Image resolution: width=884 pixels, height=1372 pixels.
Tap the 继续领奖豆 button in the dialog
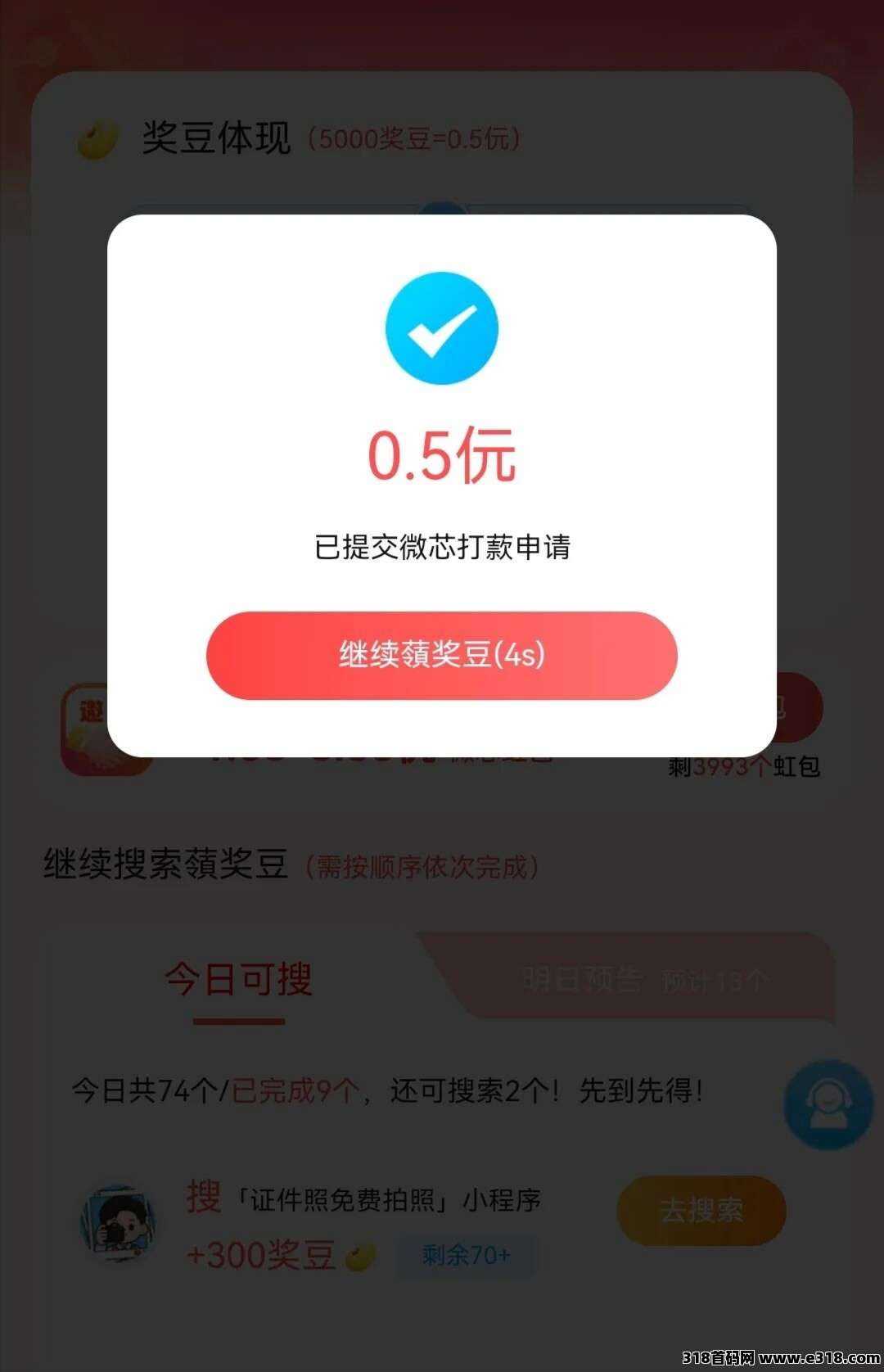click(441, 655)
